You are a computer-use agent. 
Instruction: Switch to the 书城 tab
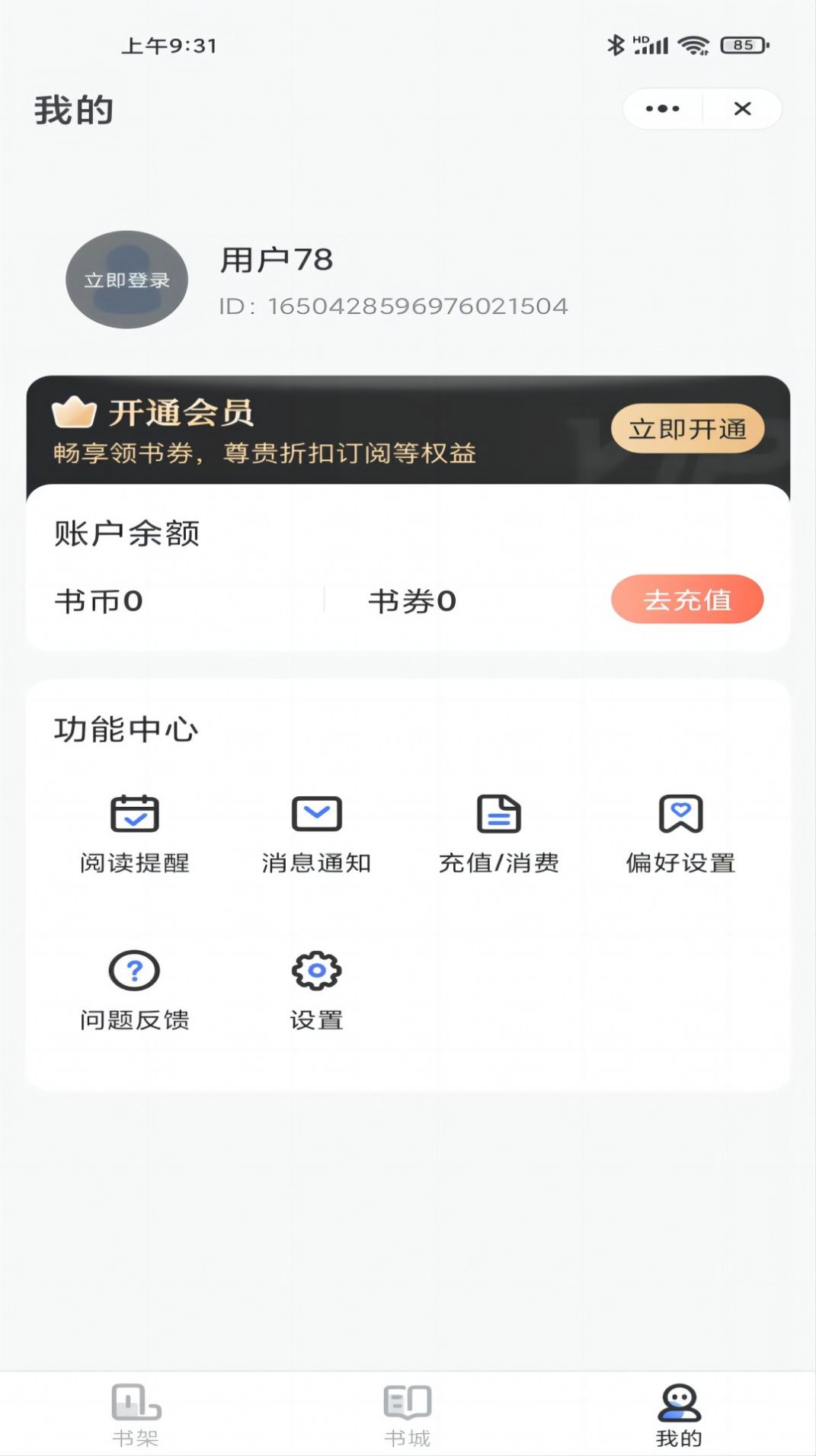click(408, 1415)
